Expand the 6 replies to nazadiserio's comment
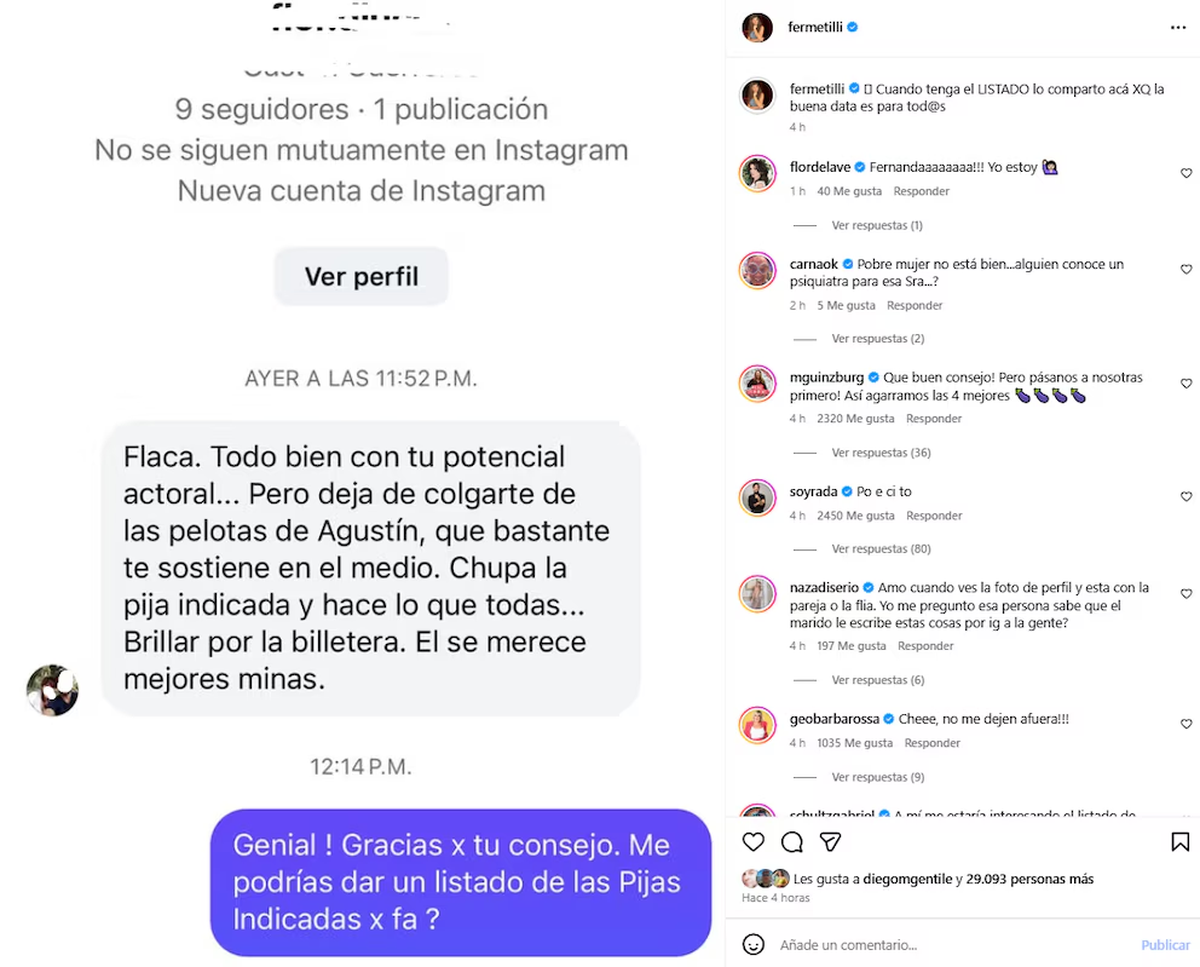 (x=877, y=680)
